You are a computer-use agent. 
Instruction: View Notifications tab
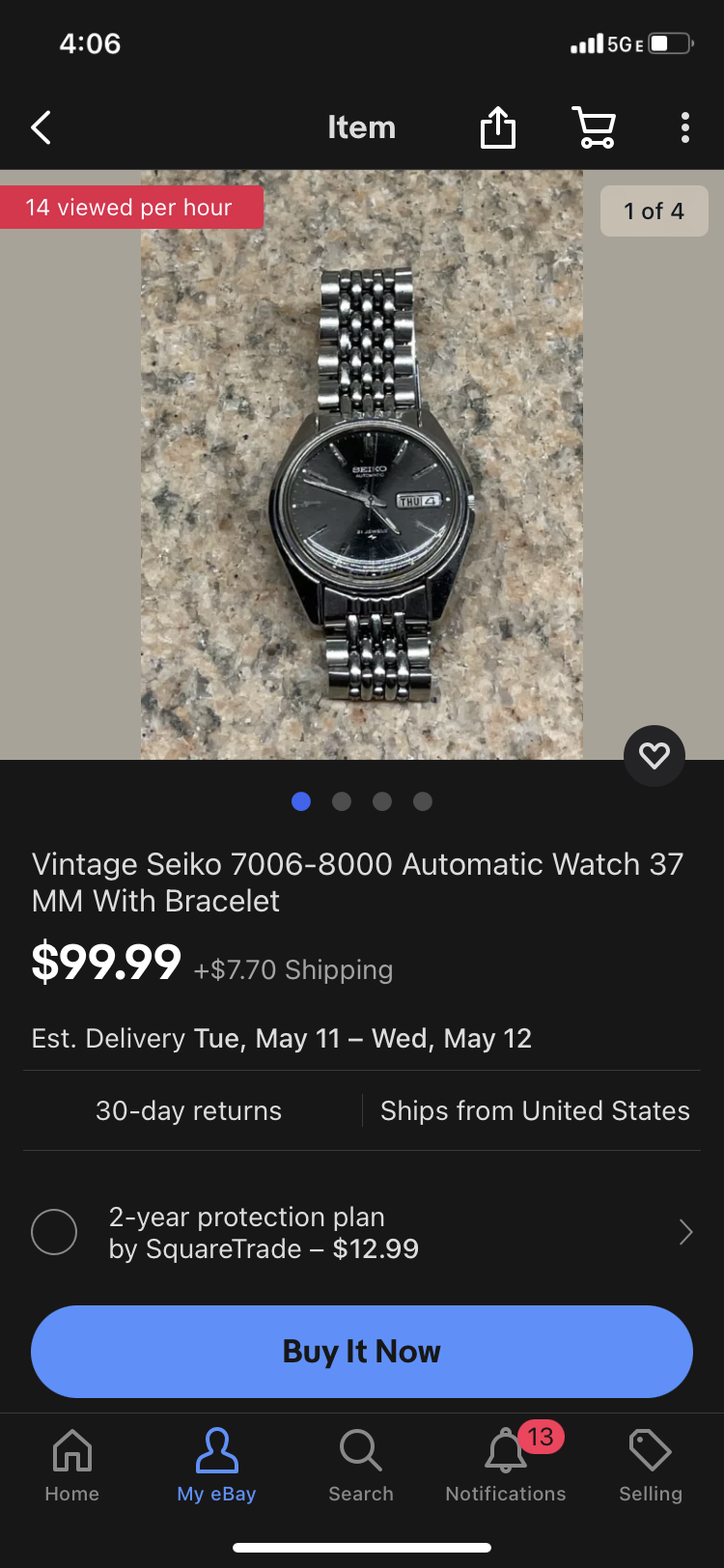[x=506, y=1465]
